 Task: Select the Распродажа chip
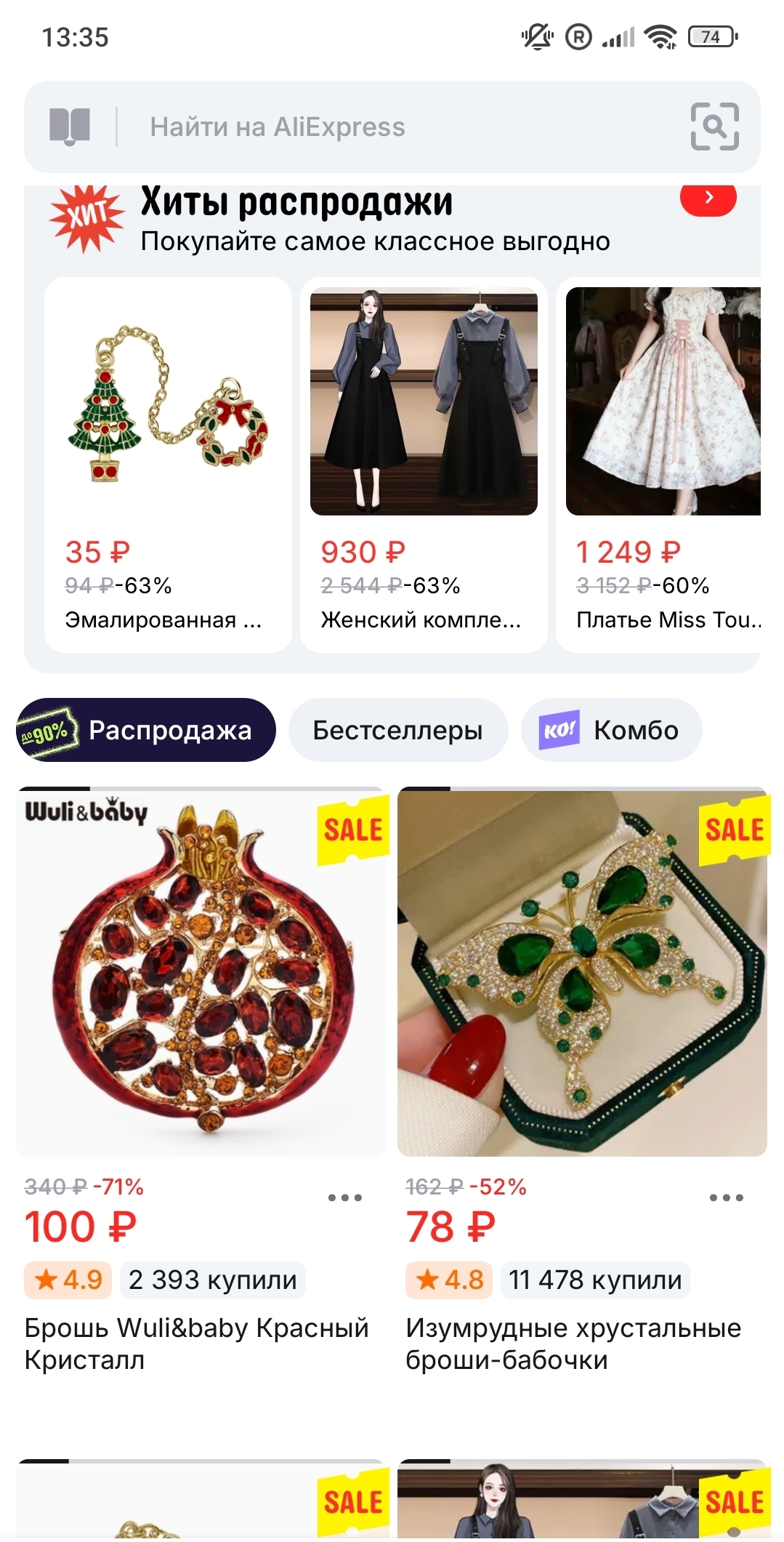146,730
